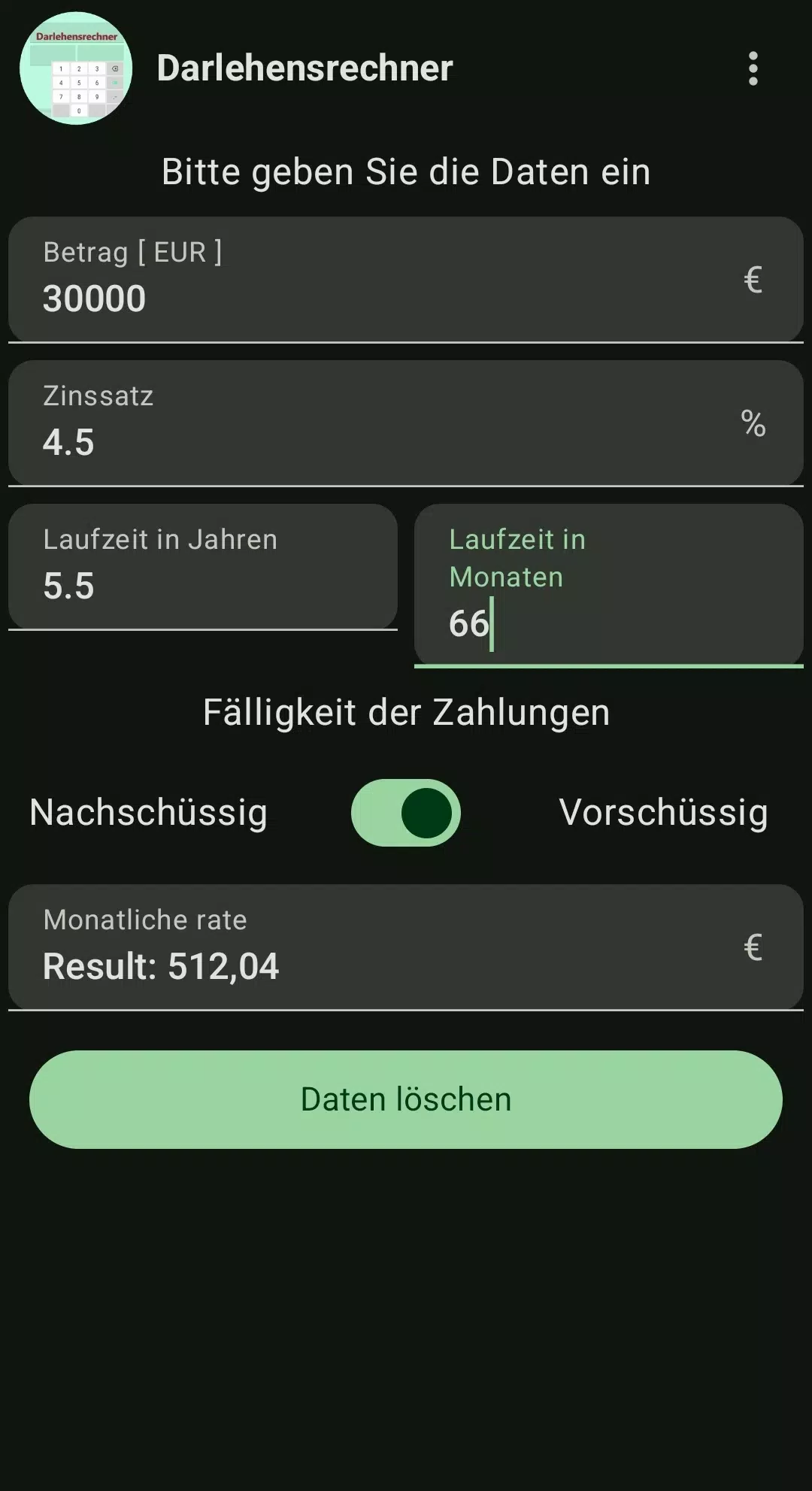The image size is (812, 1491).
Task: Open the three-dot overflow menu
Action: click(x=753, y=68)
